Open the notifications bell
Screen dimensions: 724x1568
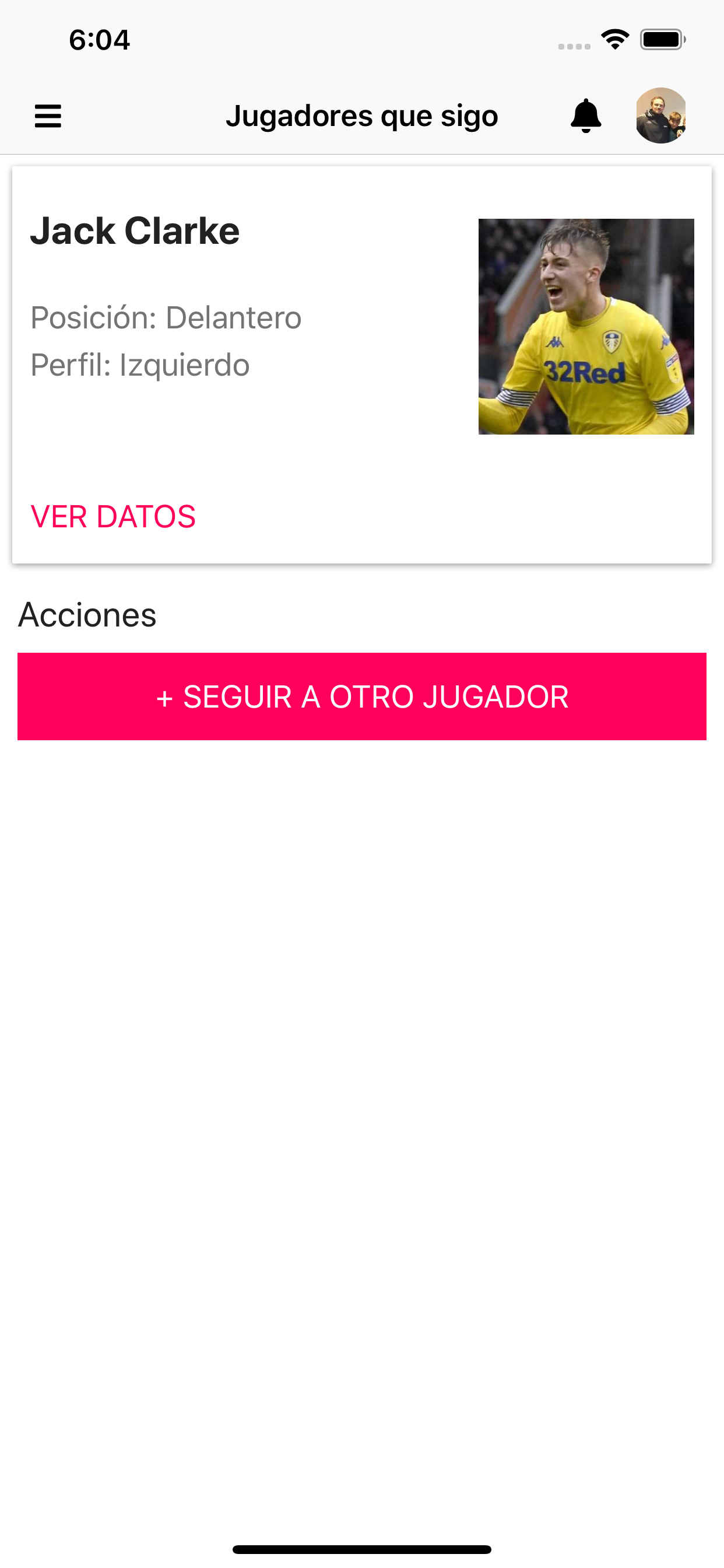(x=585, y=116)
